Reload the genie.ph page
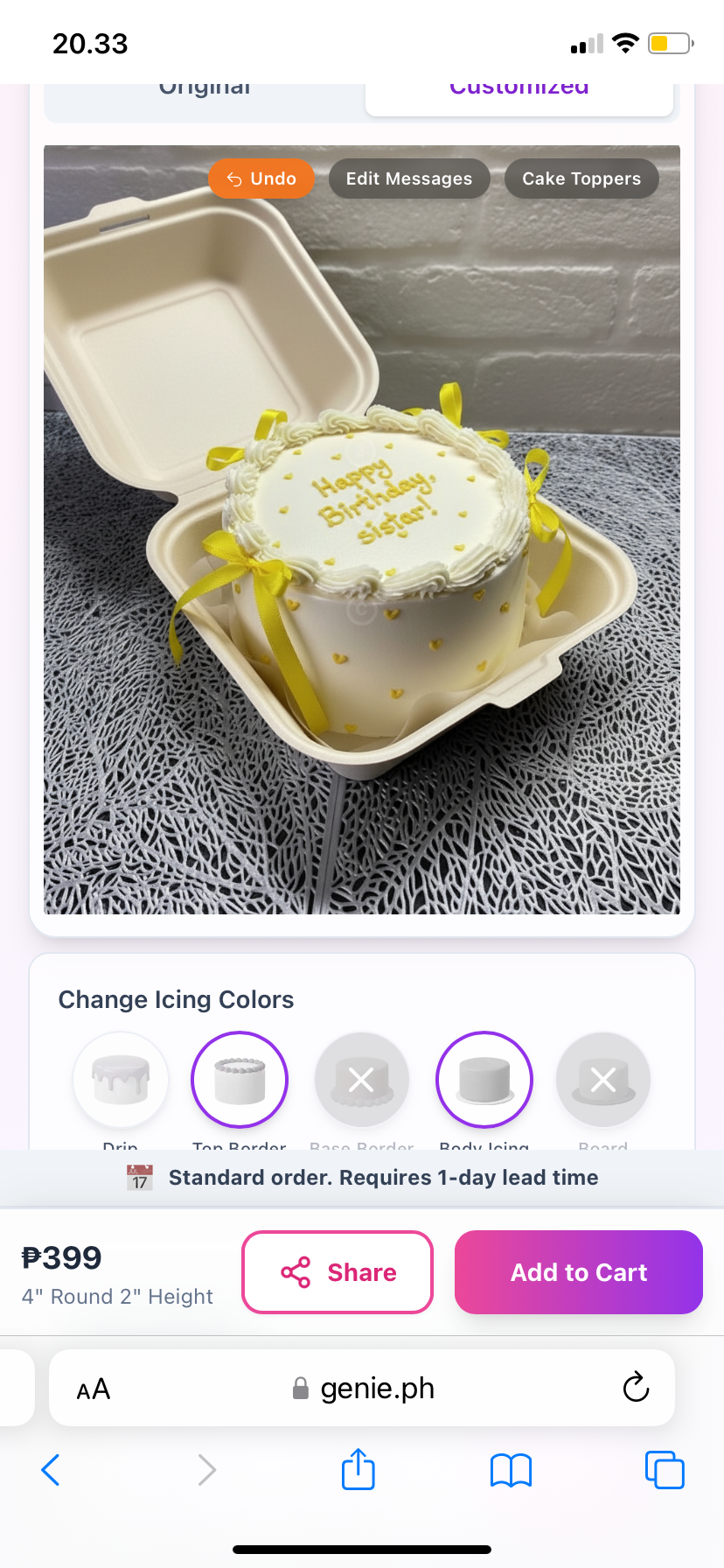Viewport: 724px width, 1568px height. [636, 1387]
